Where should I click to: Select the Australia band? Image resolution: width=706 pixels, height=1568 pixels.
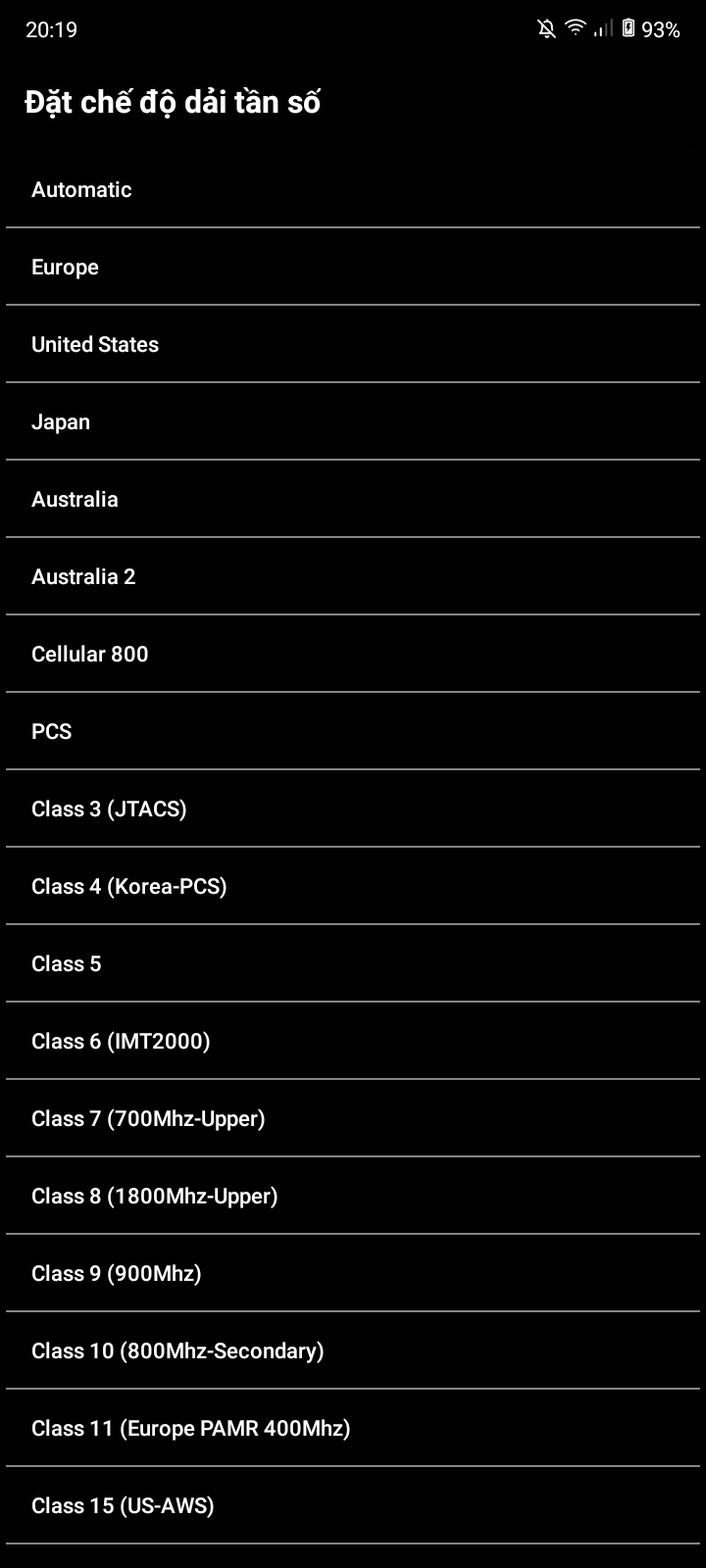pos(75,500)
